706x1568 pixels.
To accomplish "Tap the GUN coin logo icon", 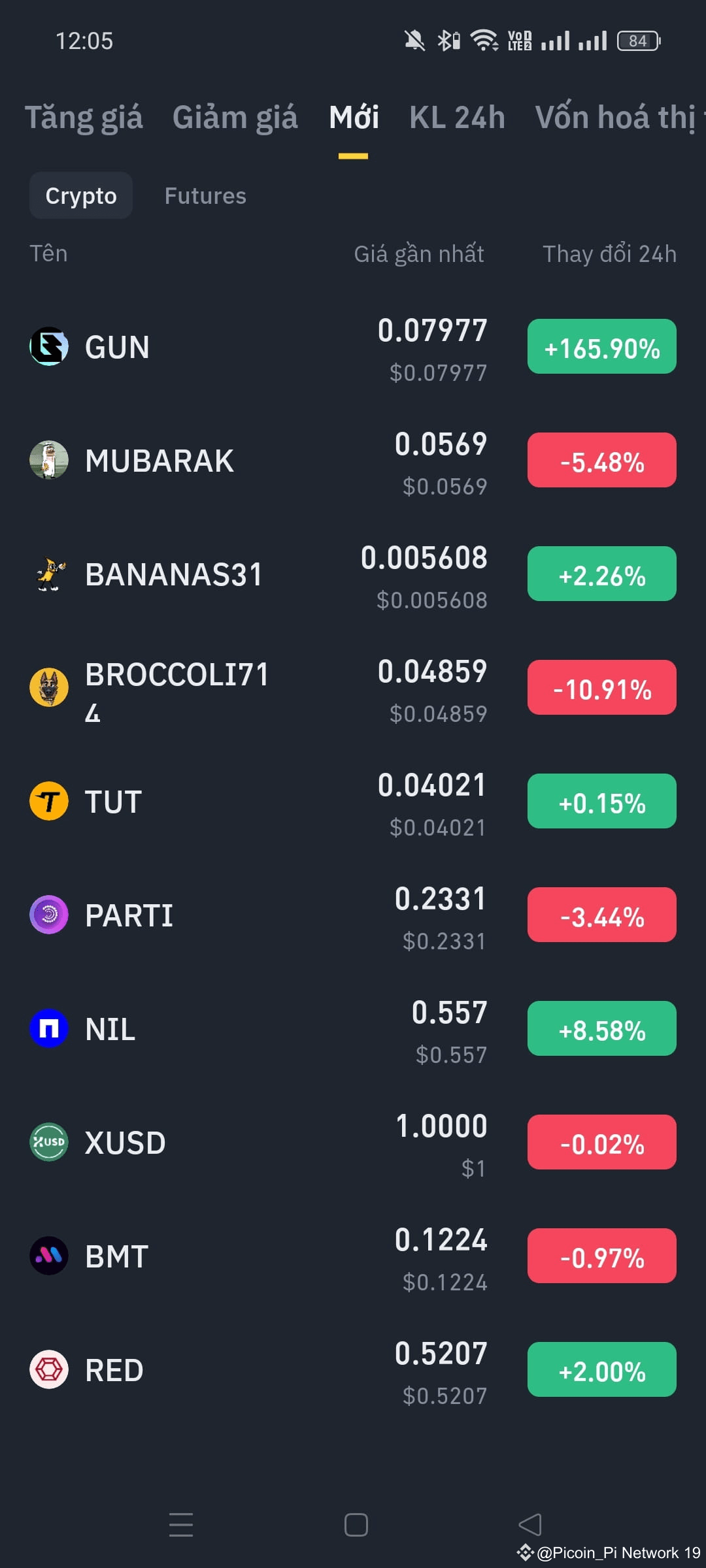I will [x=48, y=347].
